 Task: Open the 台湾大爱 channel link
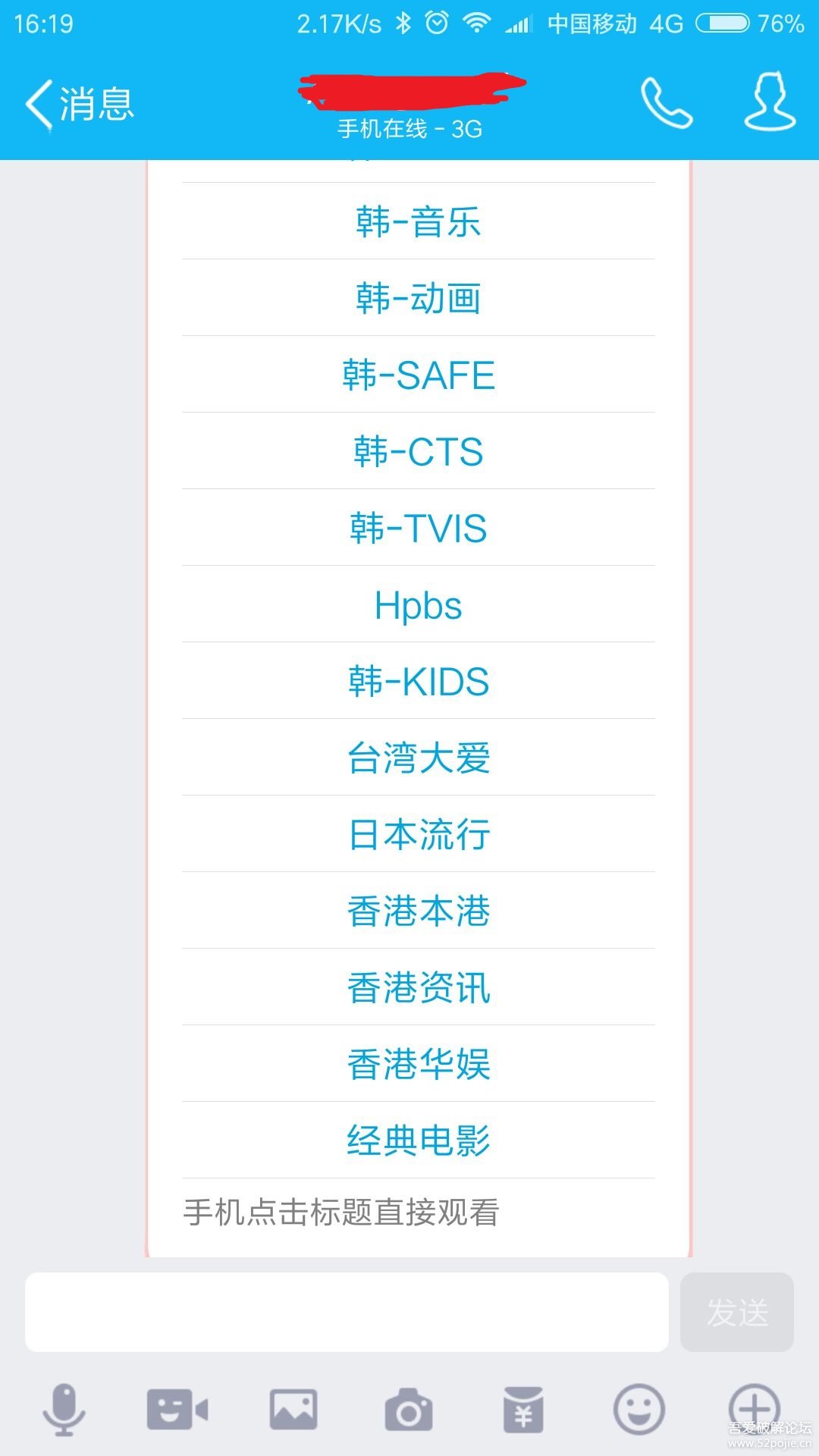click(x=418, y=758)
